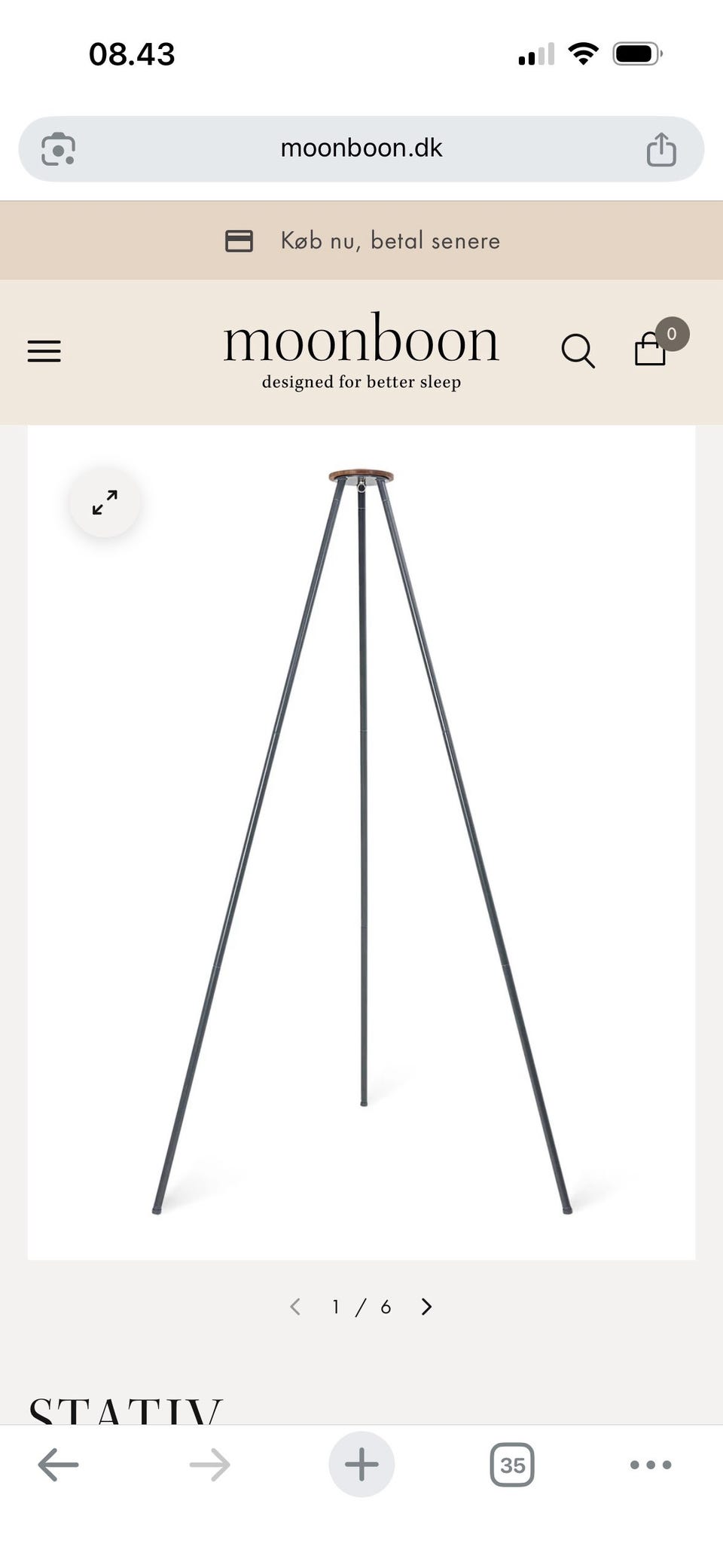This screenshot has height=1568, width=723.
Task: Share this page from the address bar
Action: pyautogui.click(x=661, y=149)
